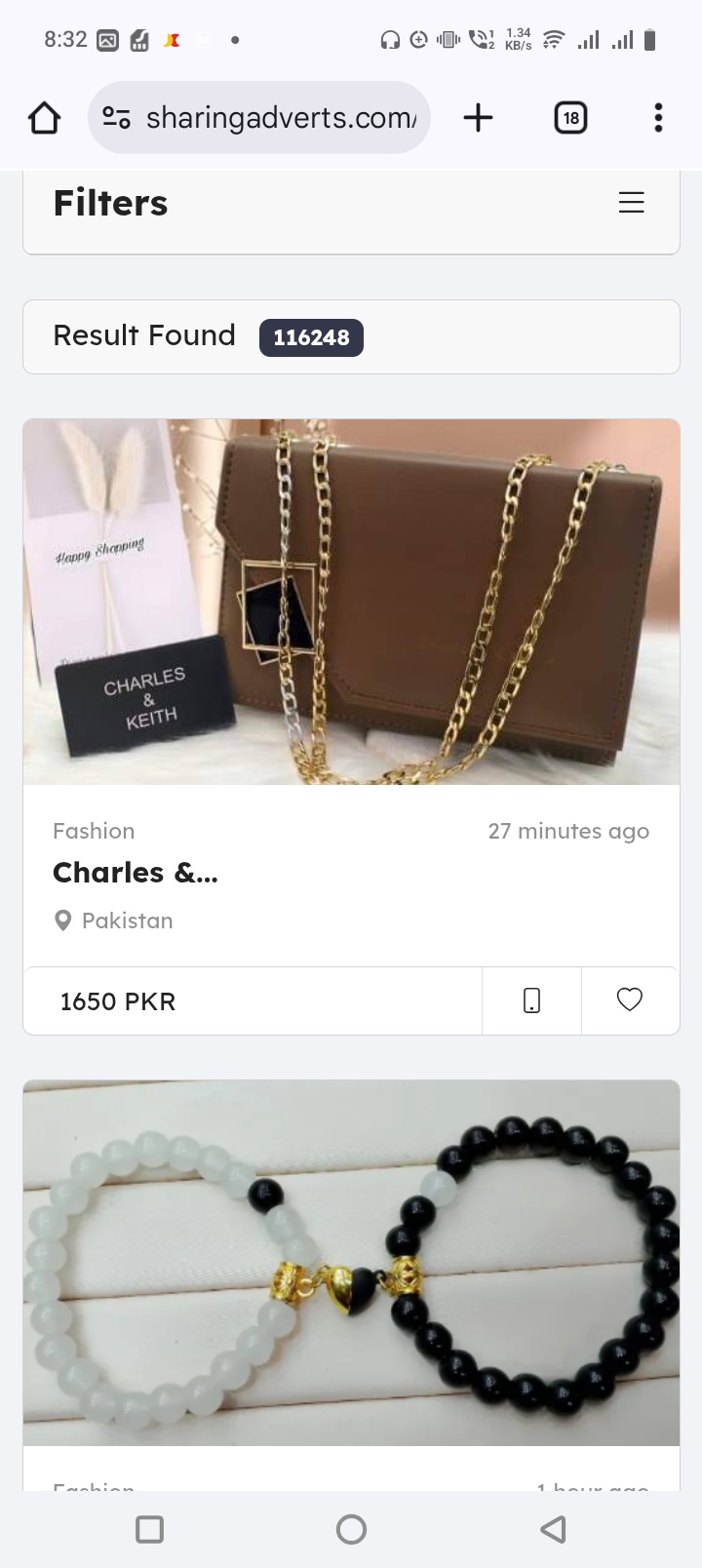Viewport: 702px width, 1568px height.
Task: Open the browser overflow menu
Action: pyautogui.click(x=658, y=118)
